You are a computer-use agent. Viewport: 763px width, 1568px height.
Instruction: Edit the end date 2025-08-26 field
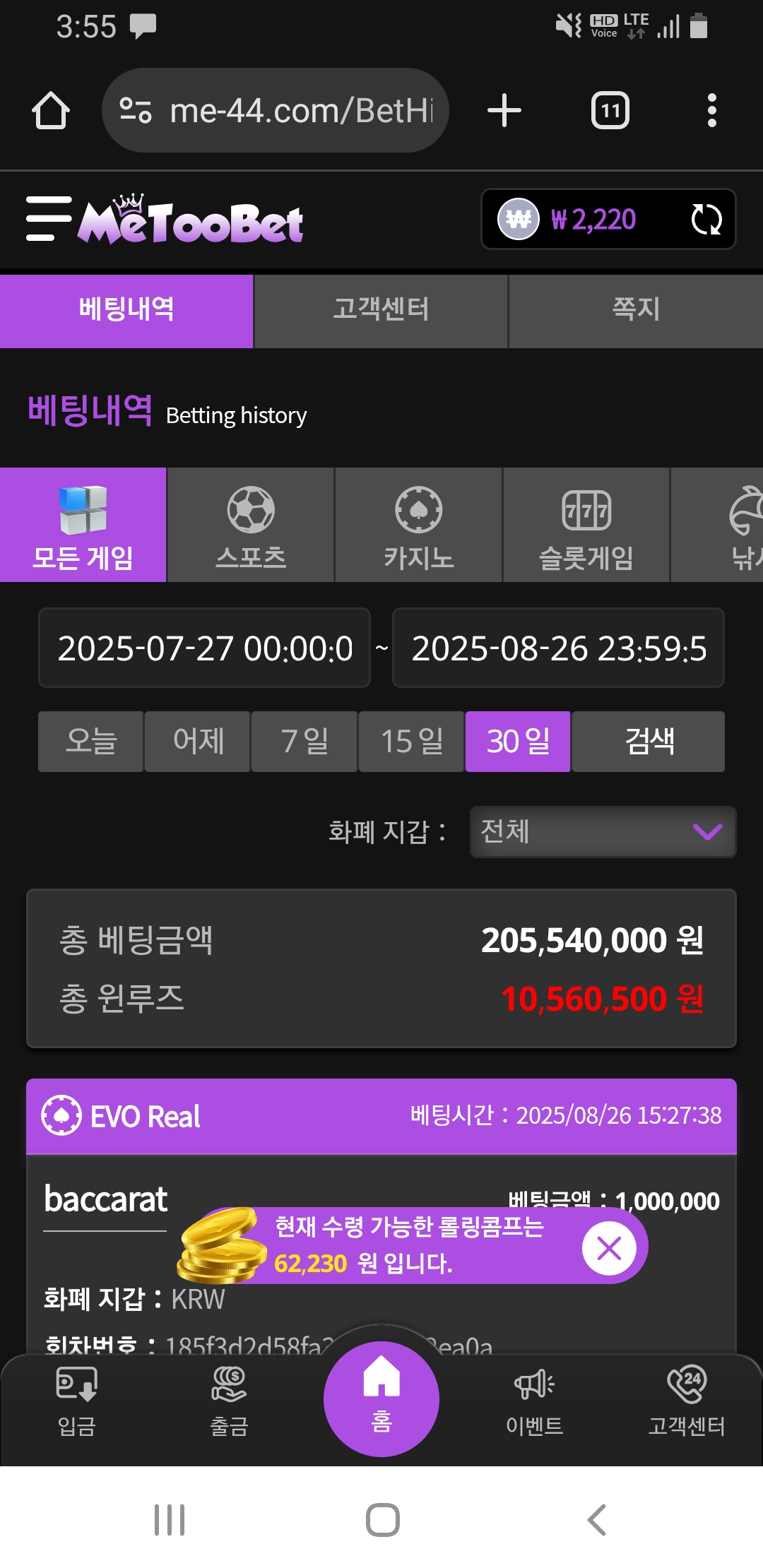558,648
